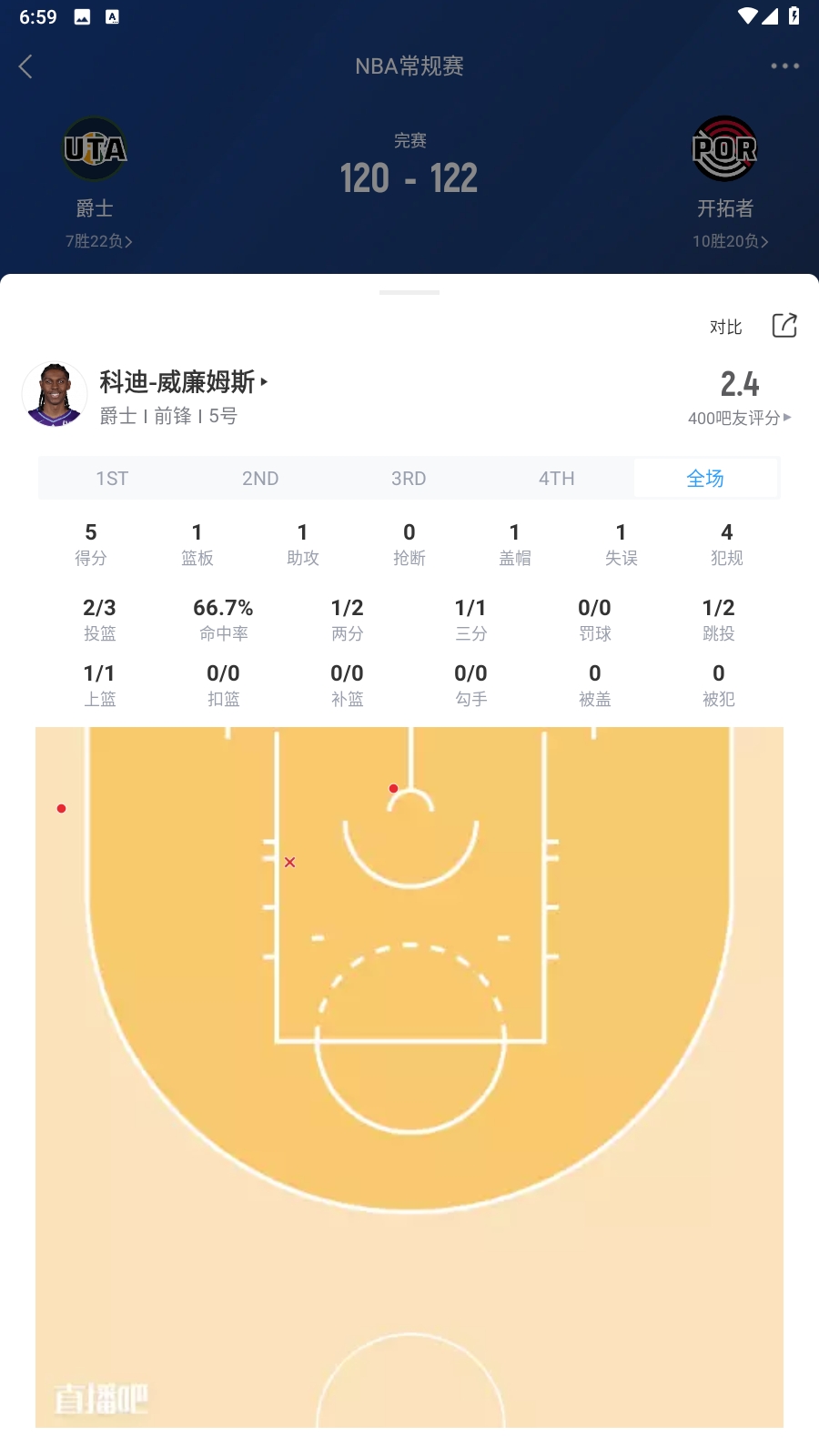
Task: View the 400吧友评分 rating details
Action: click(x=739, y=418)
